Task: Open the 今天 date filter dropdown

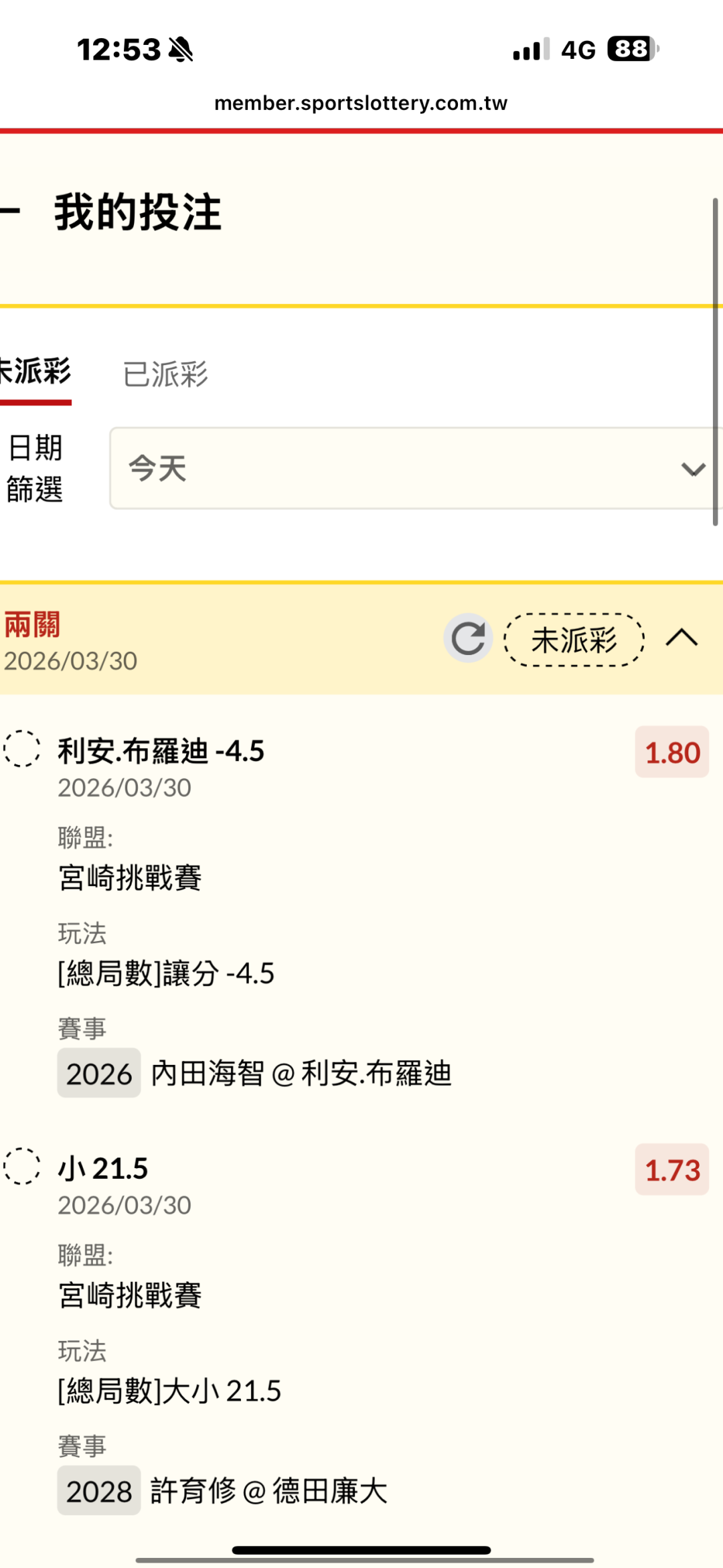Action: (415, 468)
